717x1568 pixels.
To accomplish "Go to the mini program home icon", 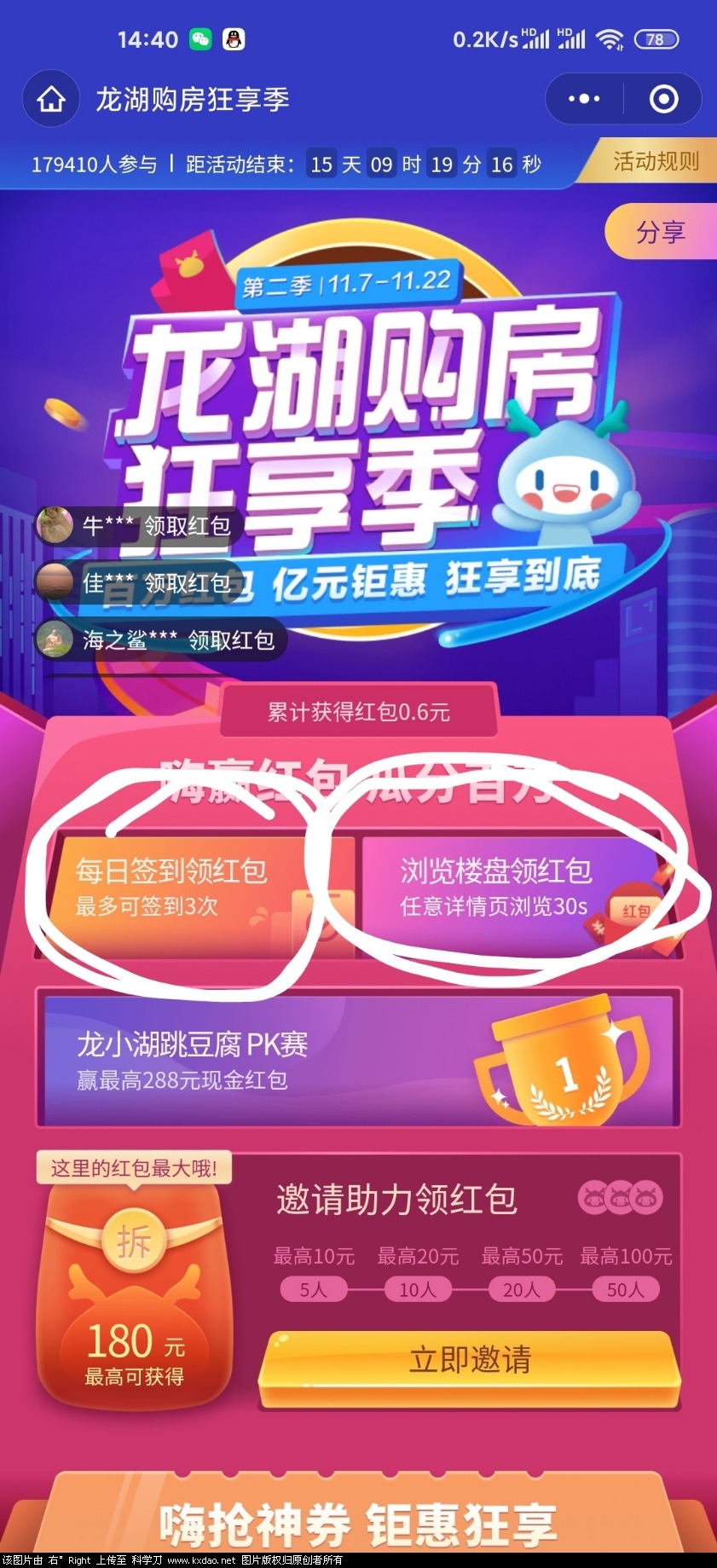I will [x=51, y=99].
